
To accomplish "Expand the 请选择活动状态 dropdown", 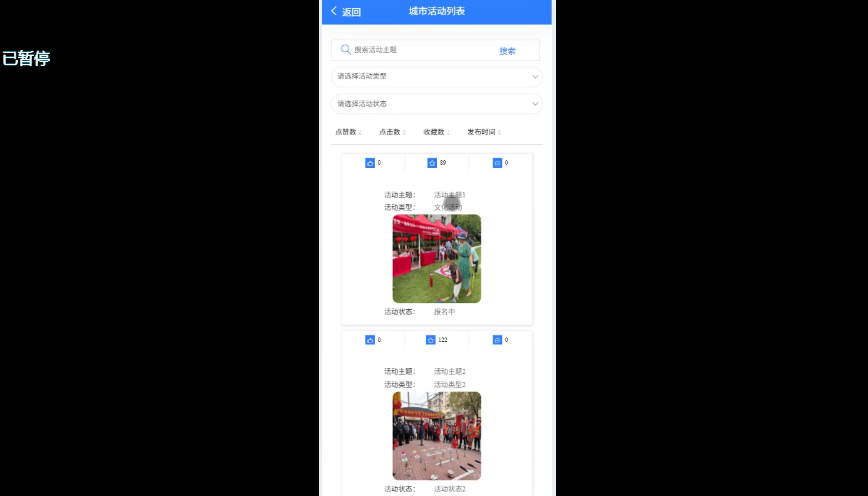I will 436,103.
